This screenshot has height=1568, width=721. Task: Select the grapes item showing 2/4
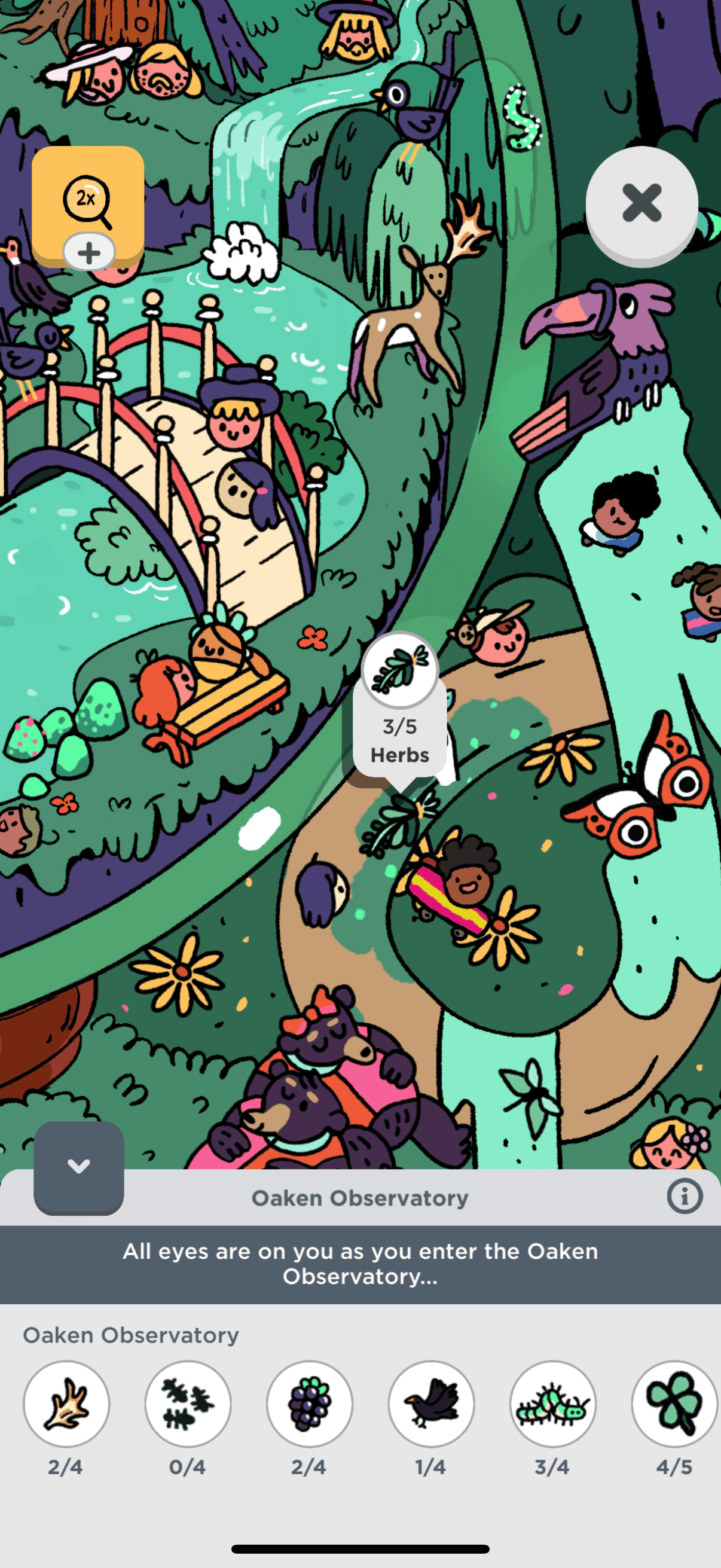click(x=310, y=1403)
